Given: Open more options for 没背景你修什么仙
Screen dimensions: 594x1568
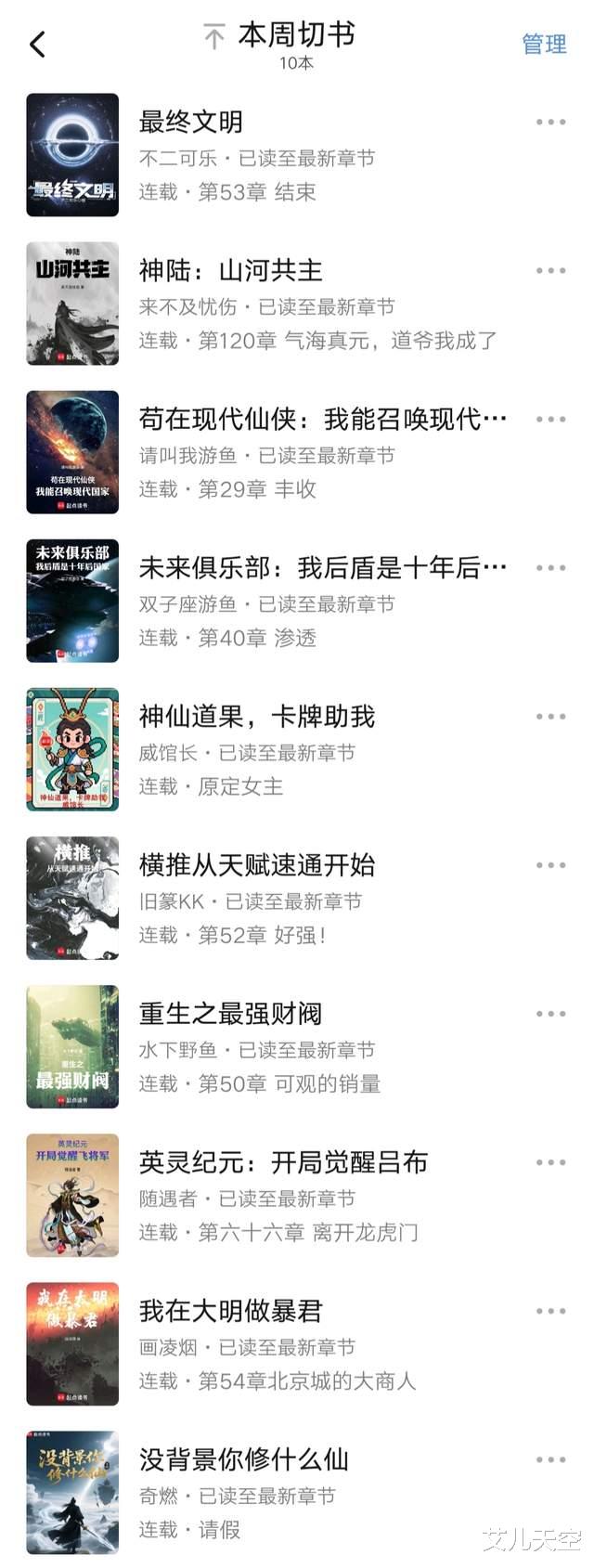Looking at the screenshot, I should 550,1459.
